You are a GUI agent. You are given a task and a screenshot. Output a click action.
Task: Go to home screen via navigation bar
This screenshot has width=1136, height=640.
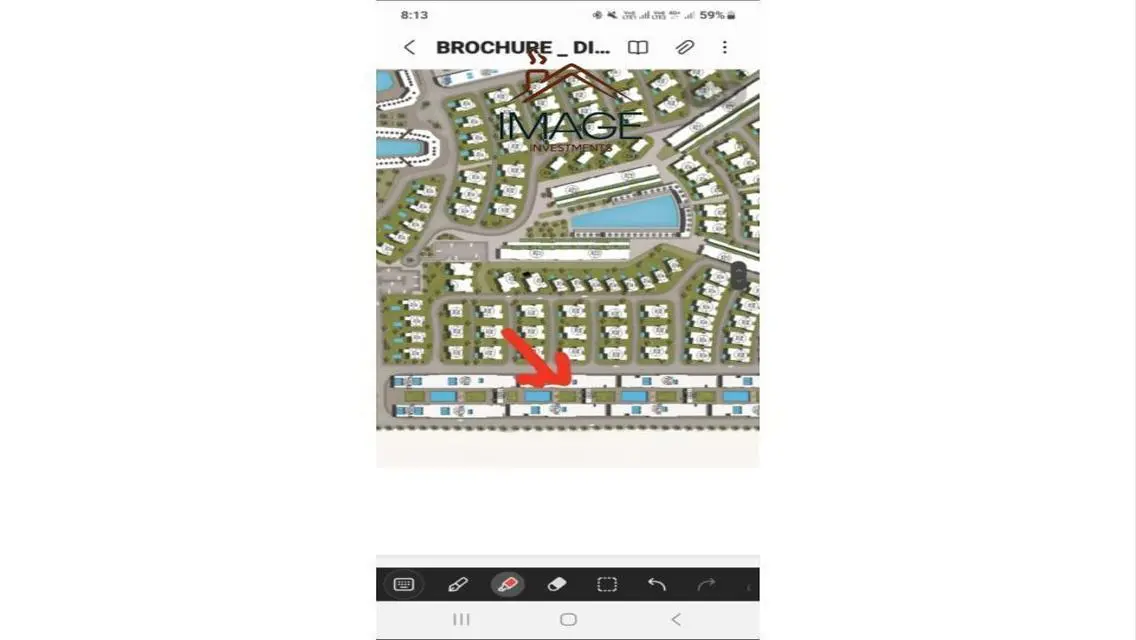568,620
